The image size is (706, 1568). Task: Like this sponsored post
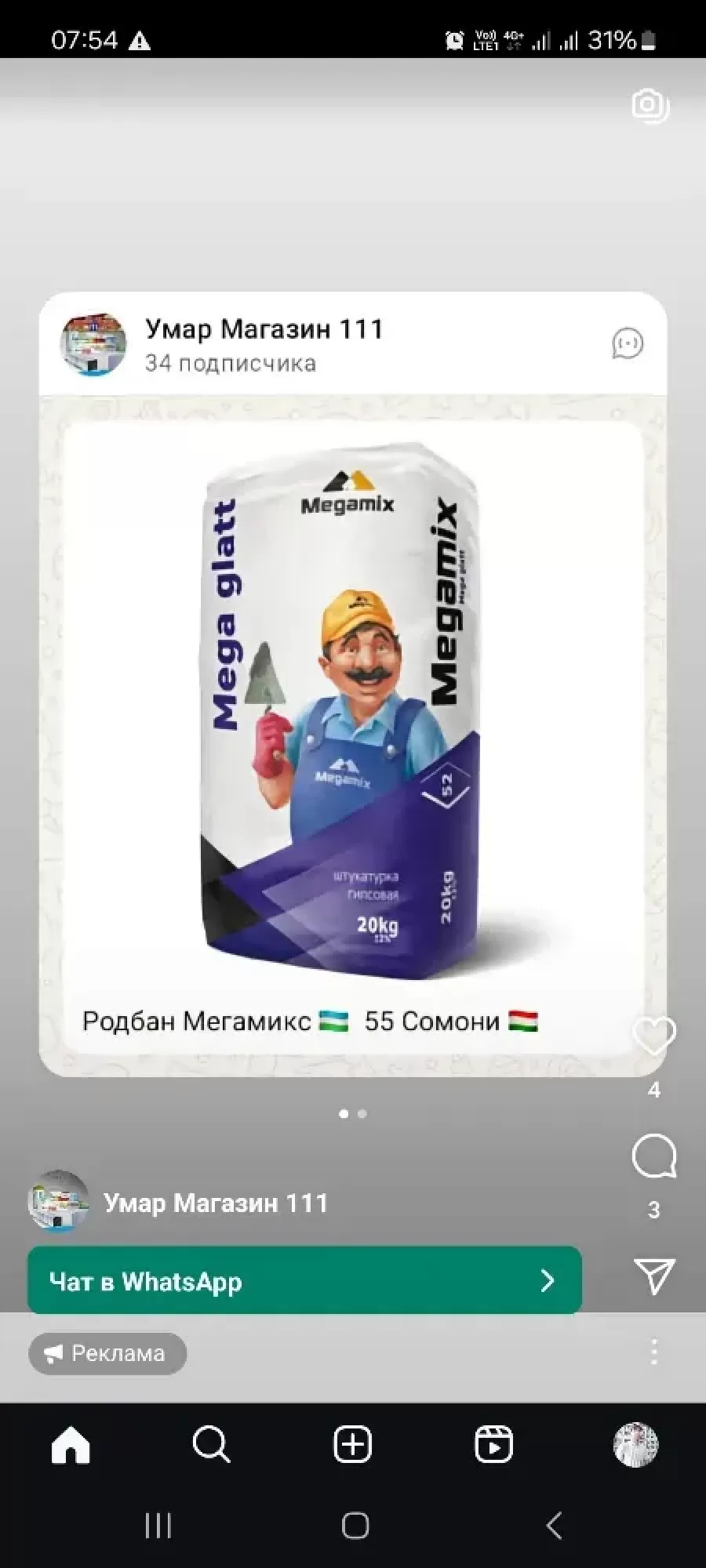[x=653, y=1036]
